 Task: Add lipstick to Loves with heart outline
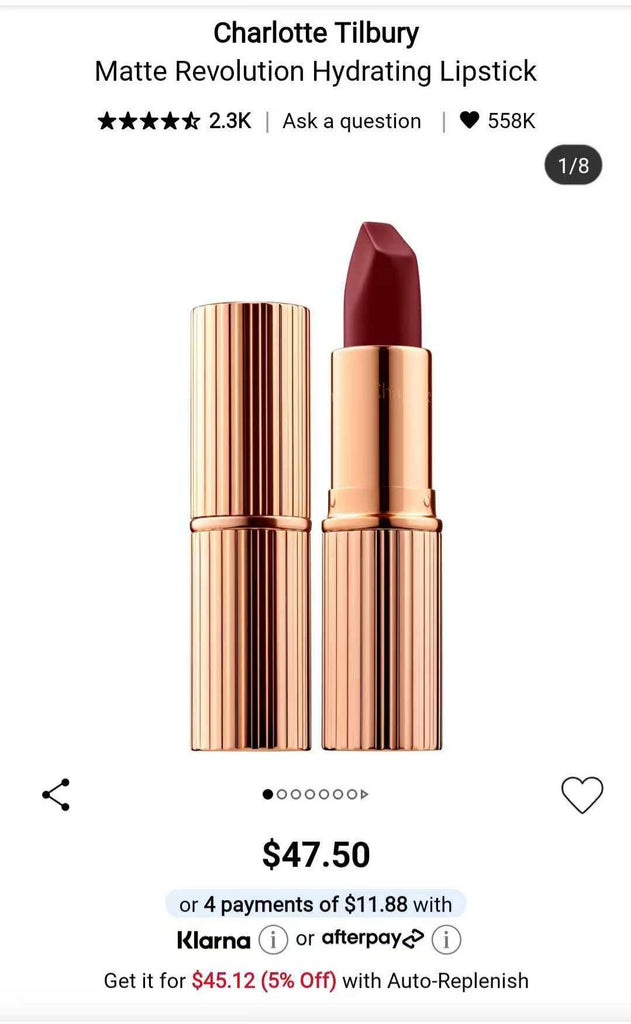pos(582,795)
